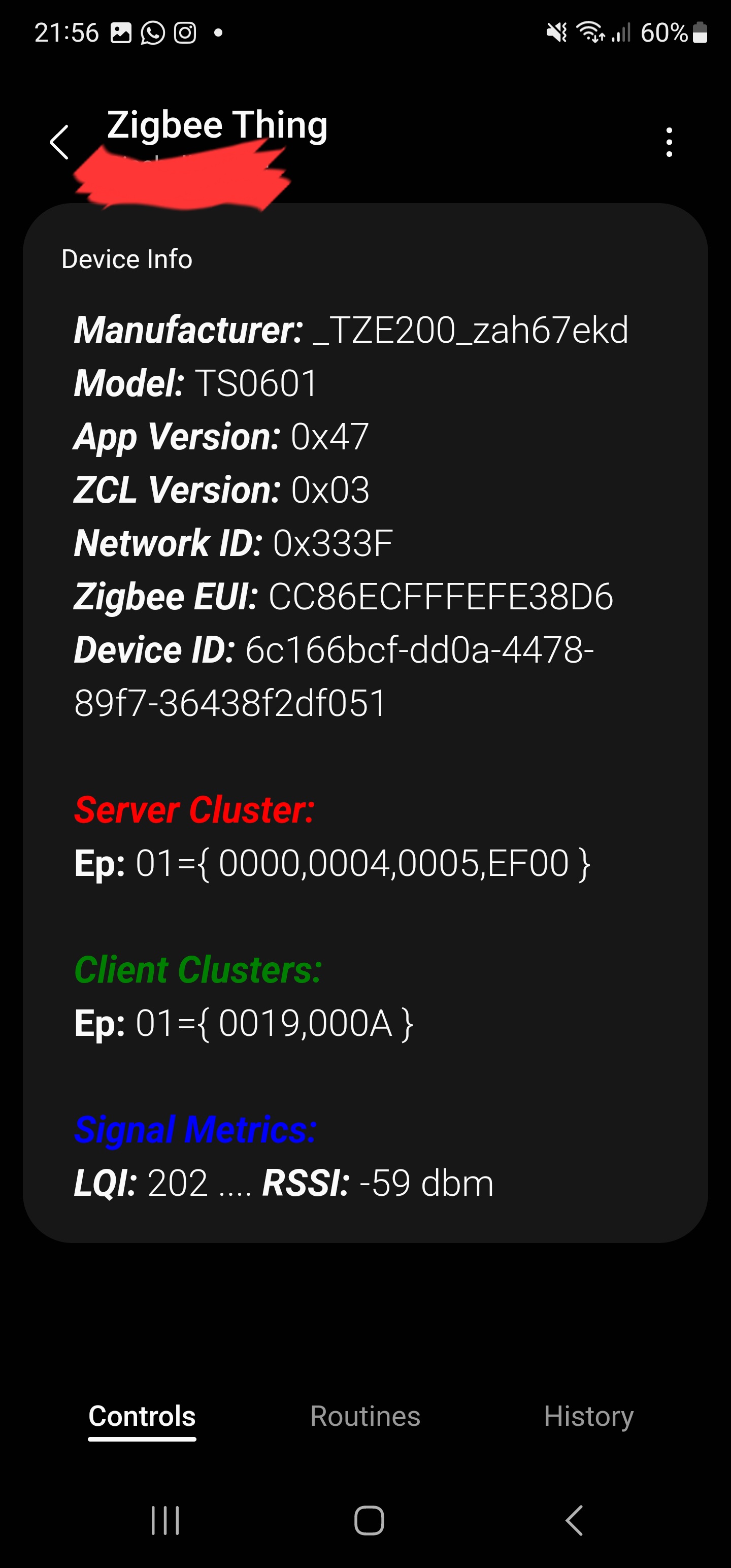Screen dimensions: 731x1568
Task: Tap the system home button
Action: coord(369,1520)
